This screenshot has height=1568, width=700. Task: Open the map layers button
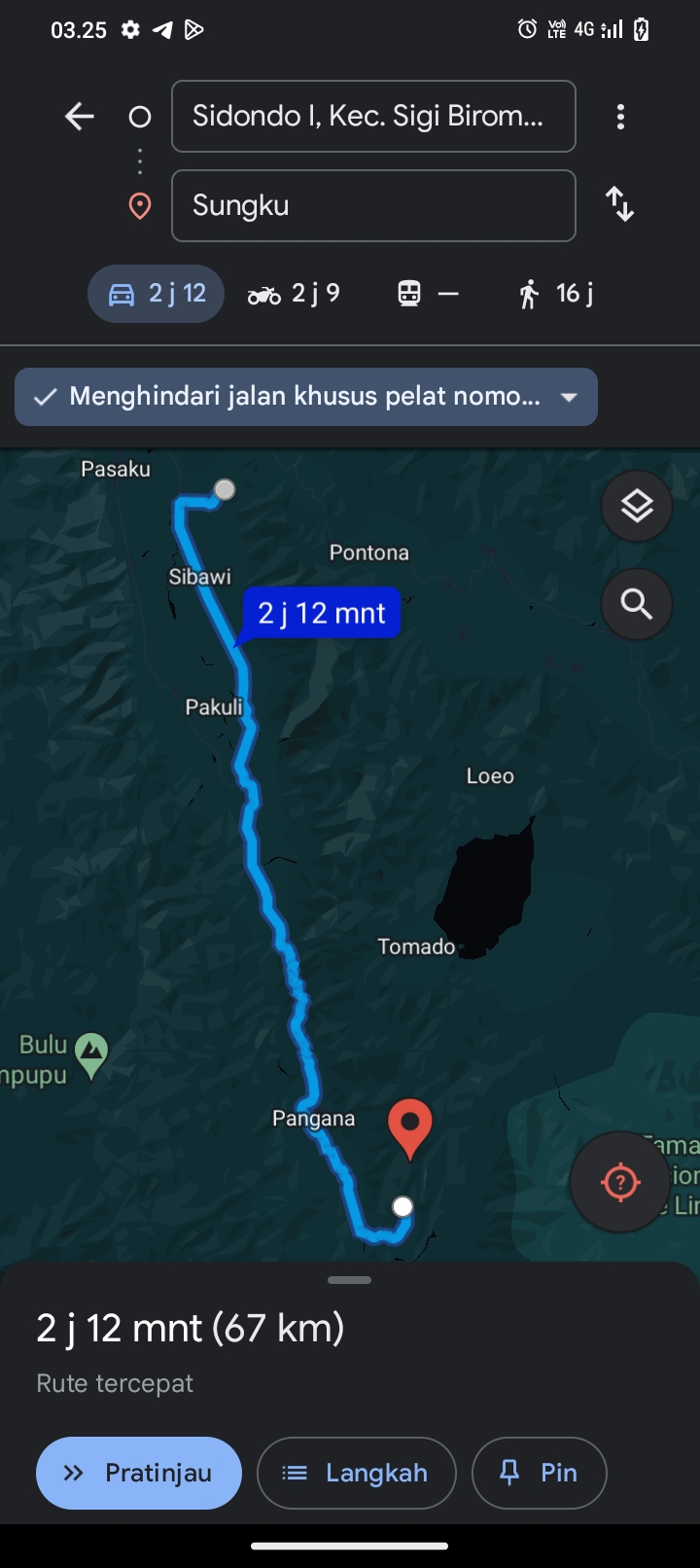tap(637, 506)
